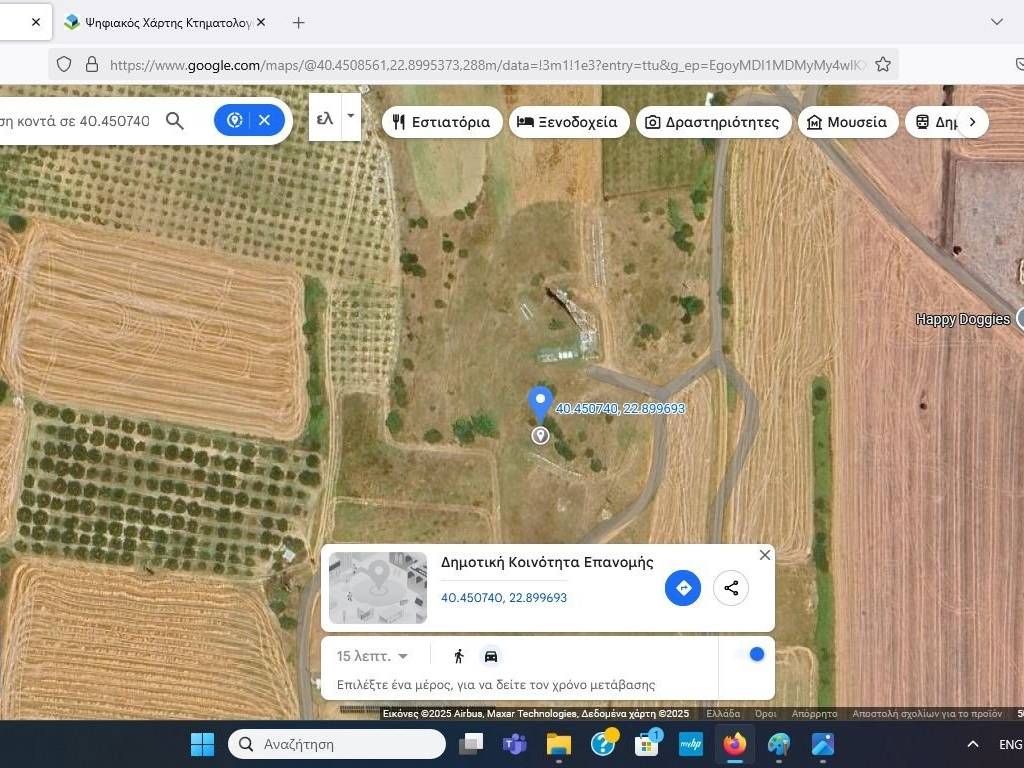Select the Εστιατόρια chip
Image resolution: width=1024 pixels, height=768 pixels.
442,122
